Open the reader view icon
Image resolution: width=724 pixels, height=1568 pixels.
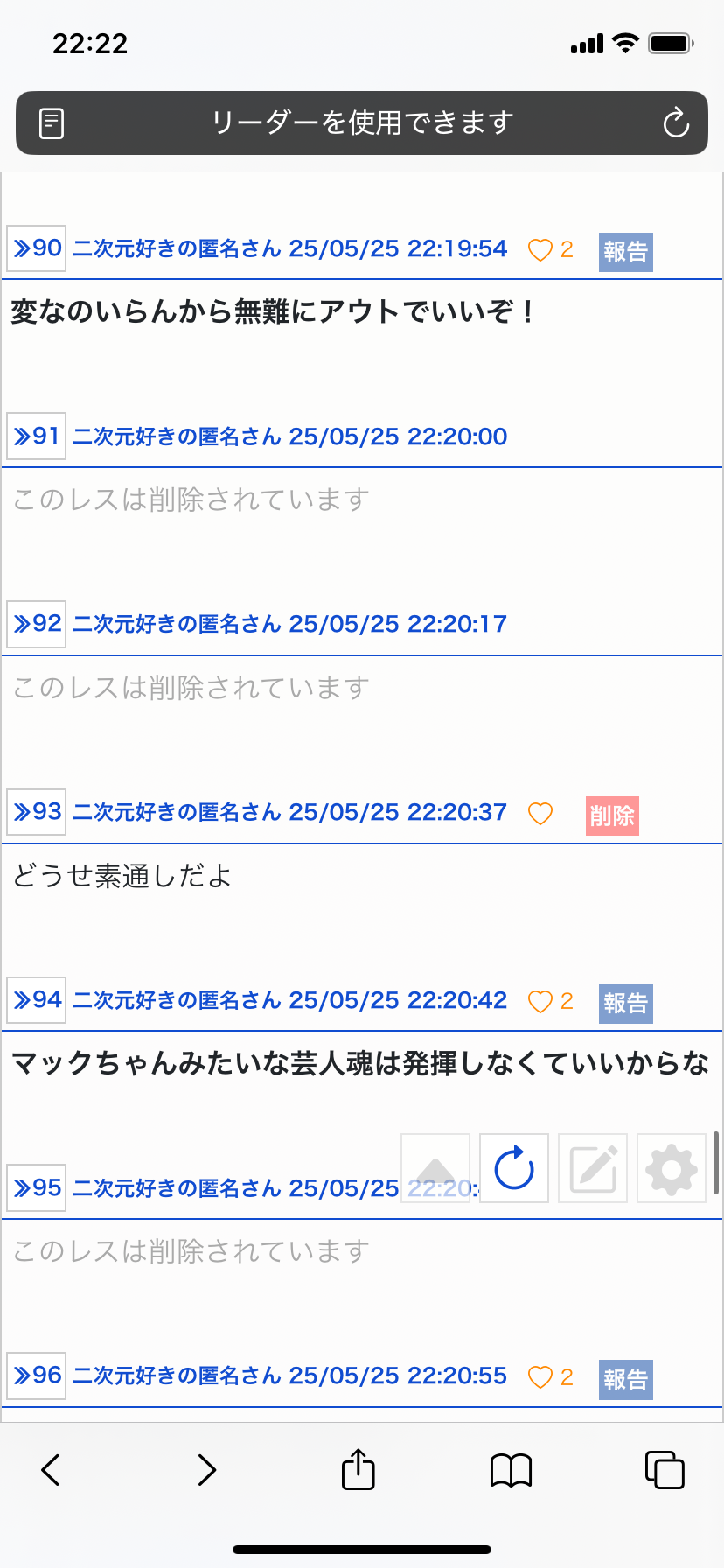pyautogui.click(x=52, y=123)
